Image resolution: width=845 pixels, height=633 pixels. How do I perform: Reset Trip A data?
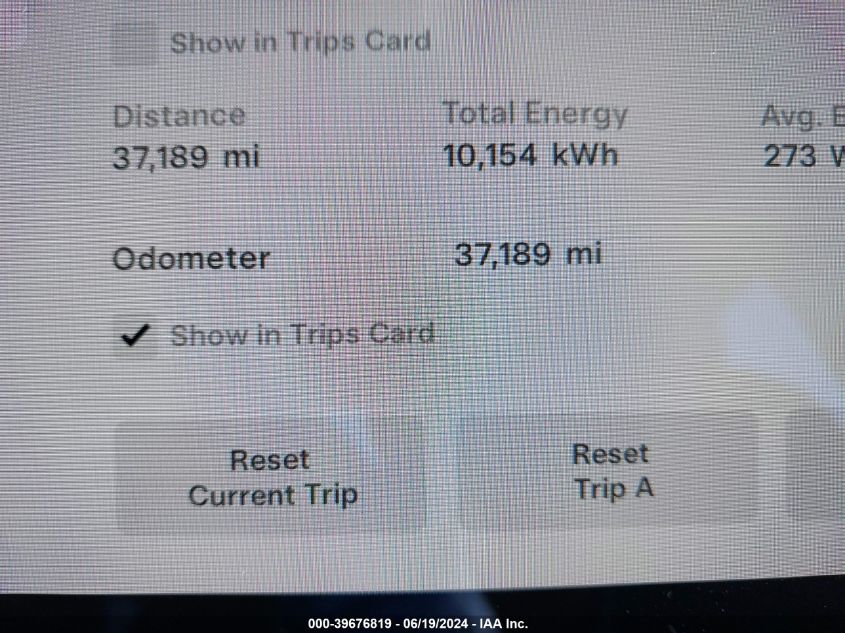coord(611,471)
